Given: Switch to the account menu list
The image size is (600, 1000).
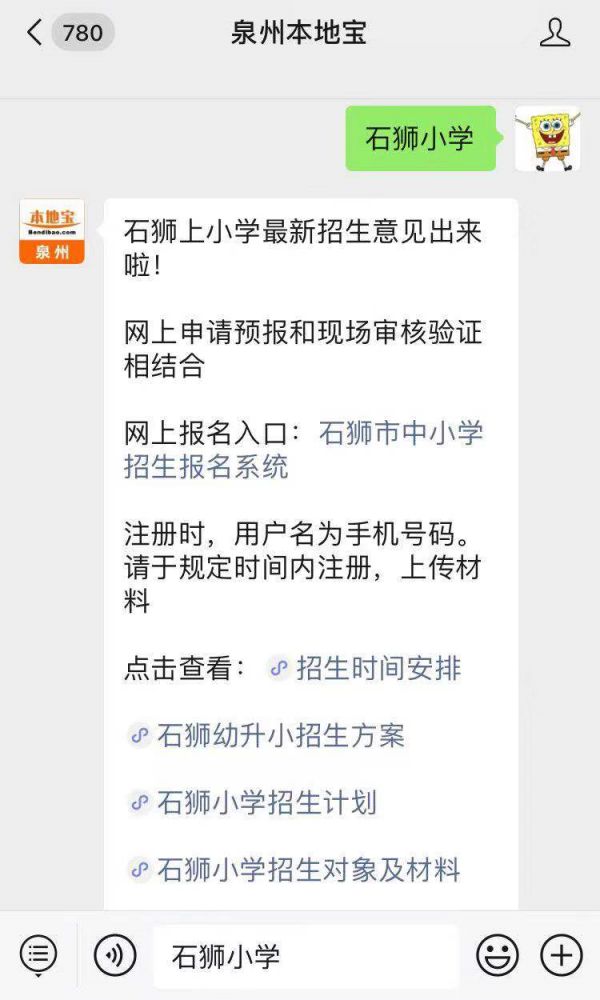Looking at the screenshot, I should point(38,956).
